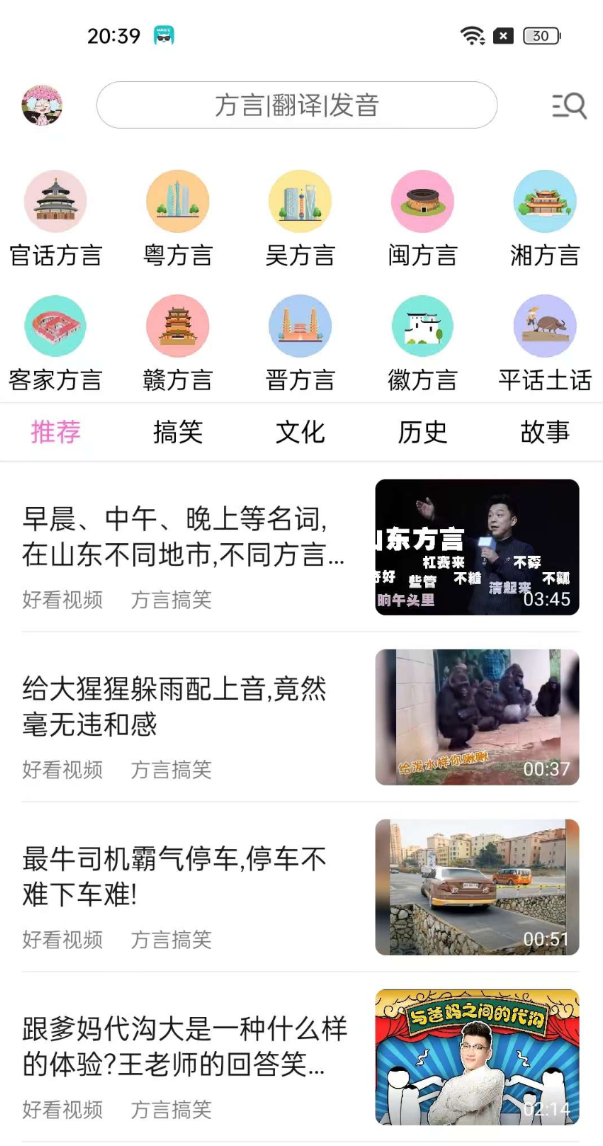Show the 故事 tab
The image size is (603, 1146).
(545, 432)
